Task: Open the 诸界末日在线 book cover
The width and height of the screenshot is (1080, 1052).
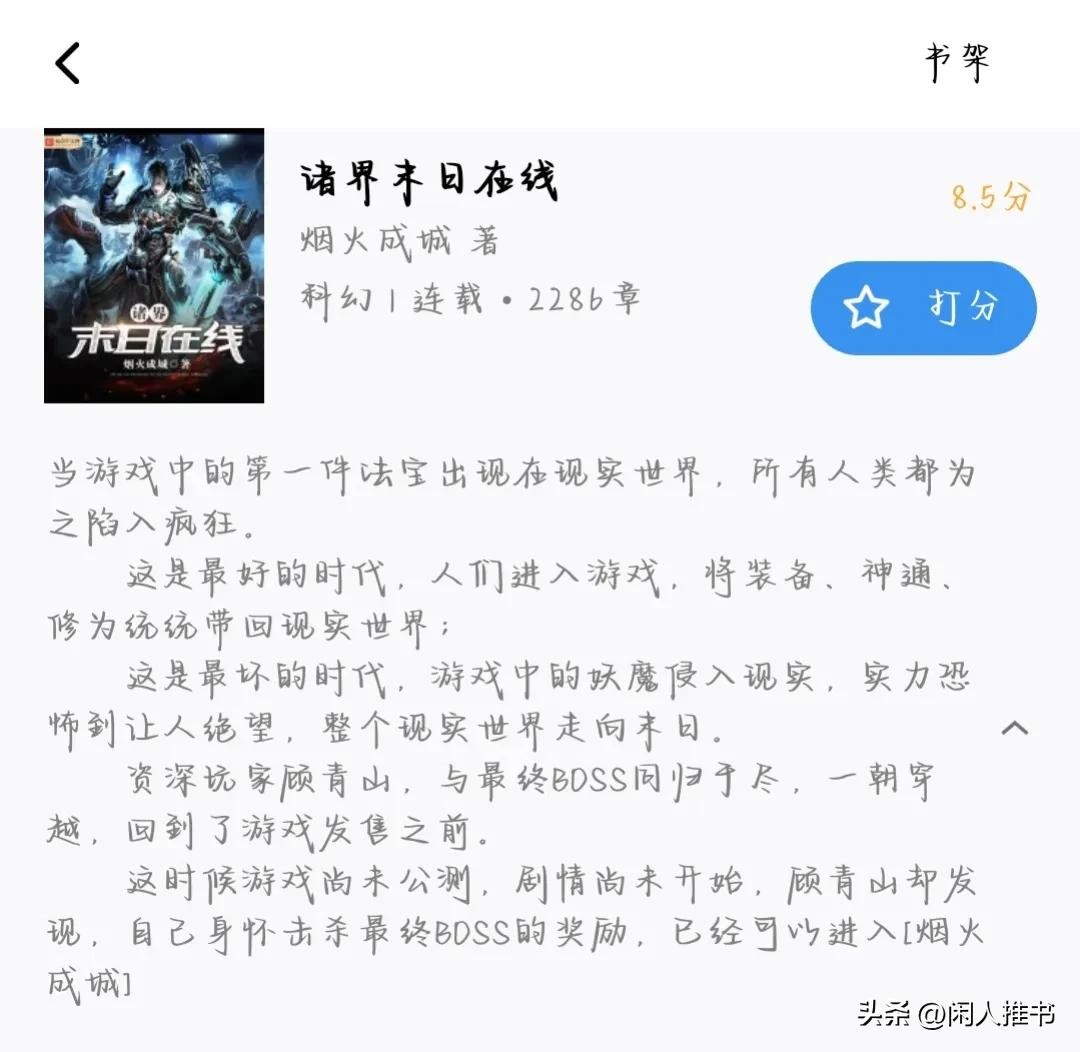Action: 154,266
